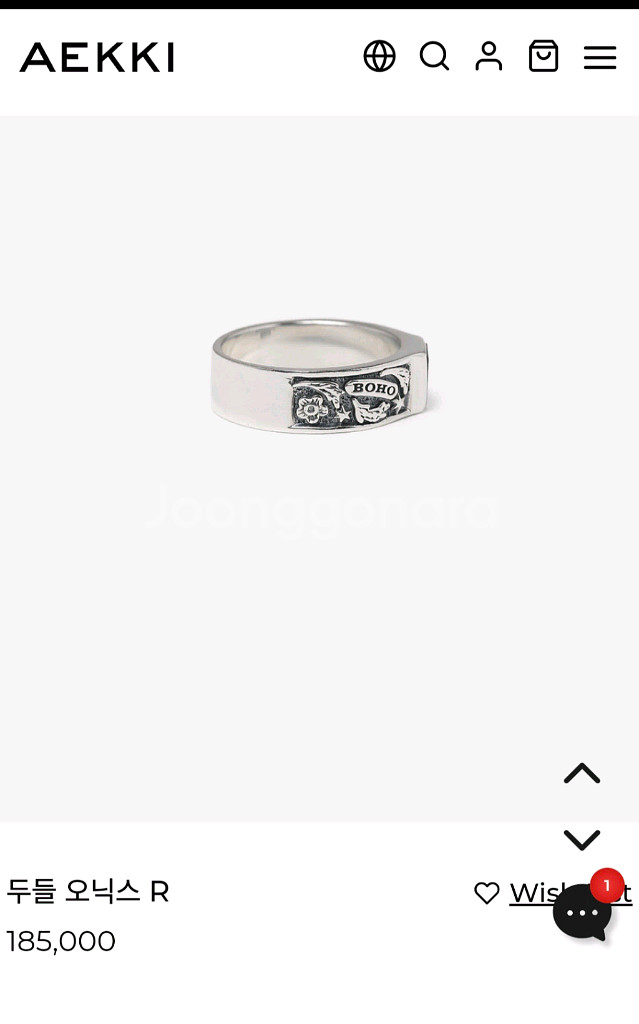639x1024 pixels.
Task: Open the language globe selector
Action: point(379,56)
